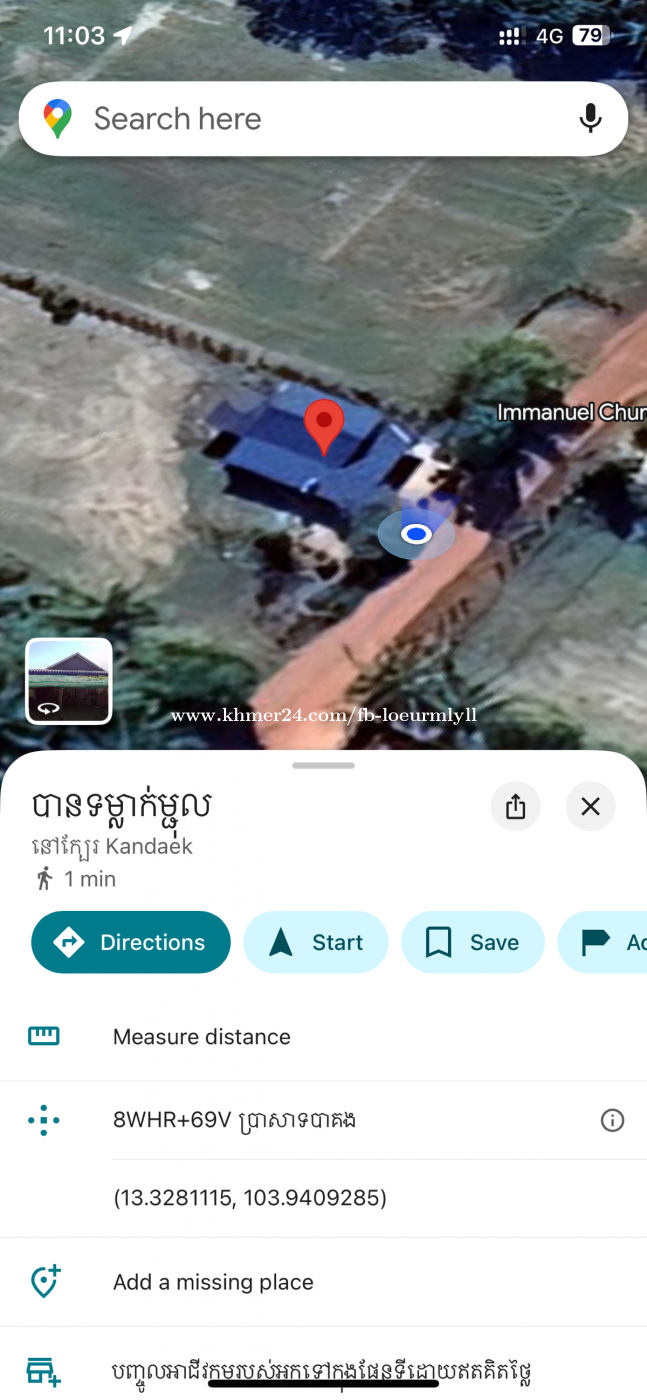Open the Immanuel Church map label
This screenshot has width=647, height=1400.
click(x=572, y=412)
